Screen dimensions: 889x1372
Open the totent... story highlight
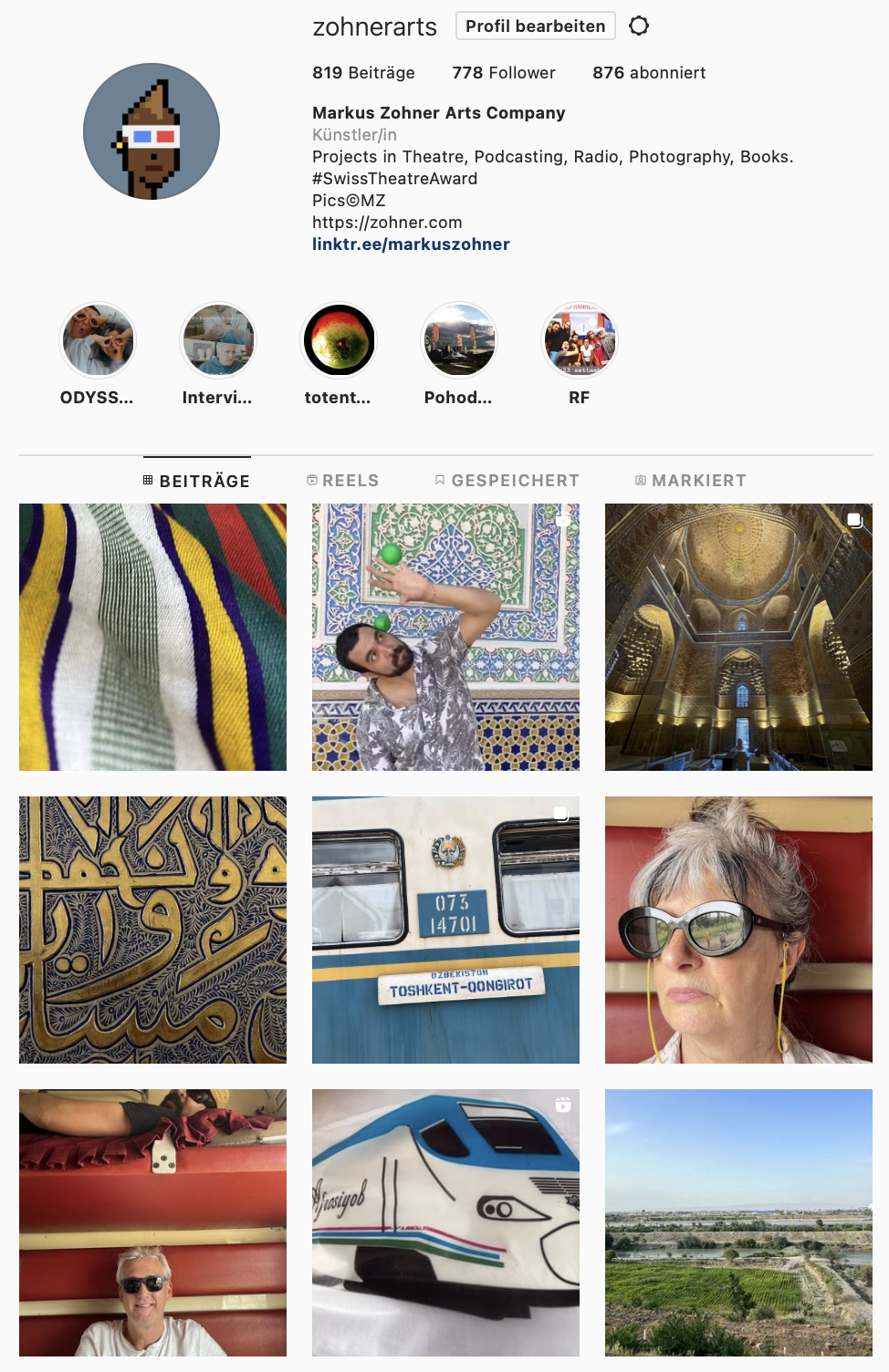click(339, 341)
